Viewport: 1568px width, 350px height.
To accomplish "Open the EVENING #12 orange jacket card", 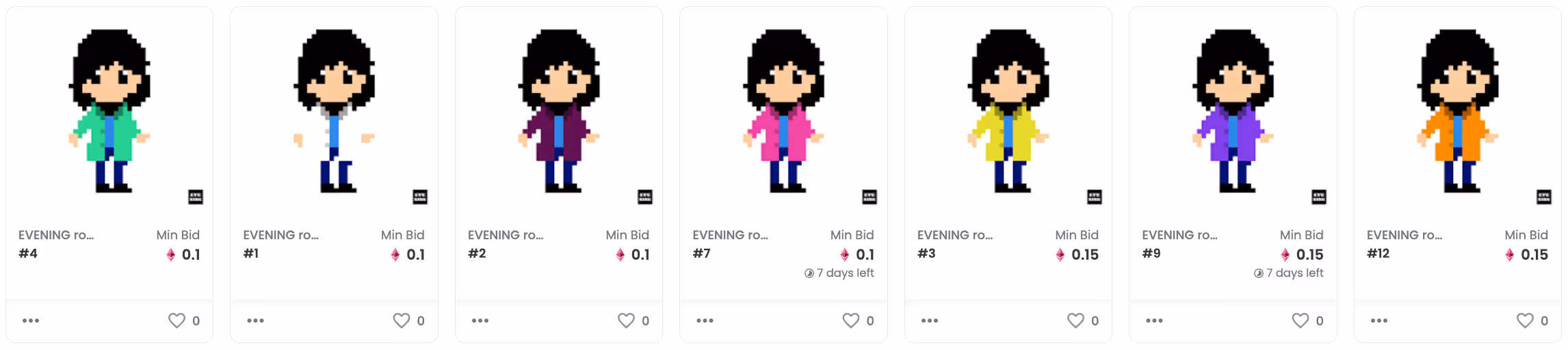I will pyautogui.click(x=1458, y=113).
